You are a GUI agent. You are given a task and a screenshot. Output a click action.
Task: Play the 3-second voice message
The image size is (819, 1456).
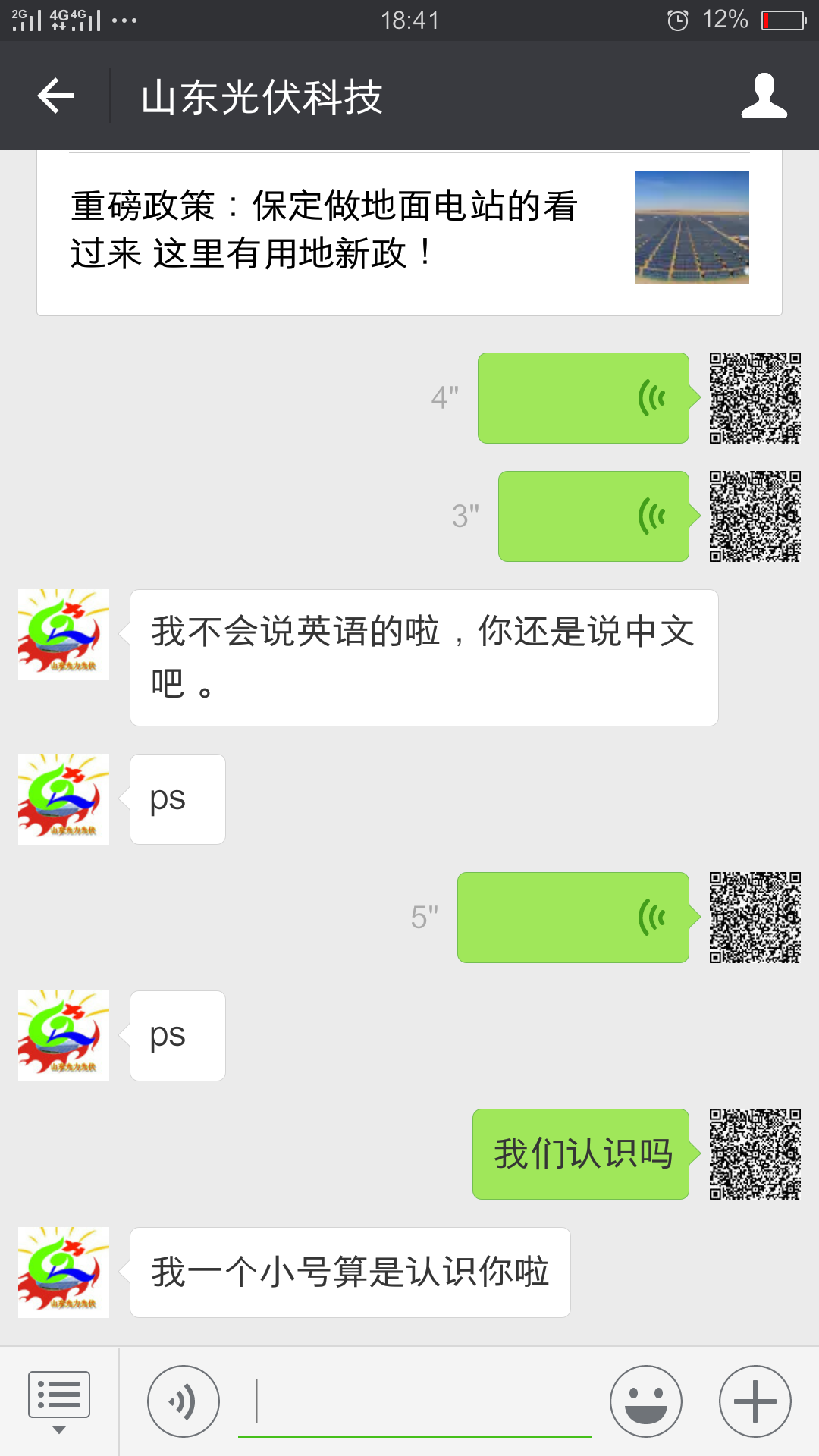tap(595, 516)
